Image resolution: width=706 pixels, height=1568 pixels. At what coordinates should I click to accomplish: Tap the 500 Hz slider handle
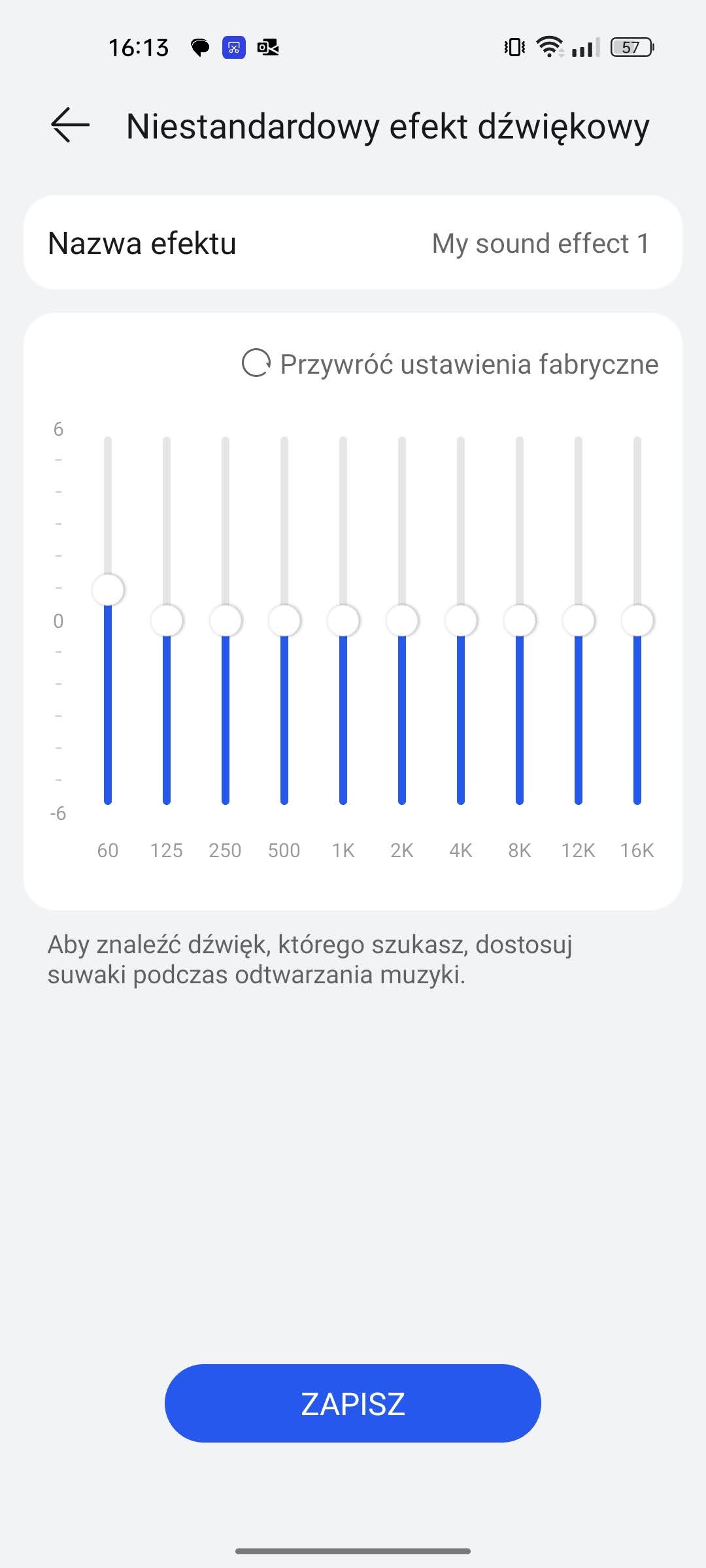(284, 620)
